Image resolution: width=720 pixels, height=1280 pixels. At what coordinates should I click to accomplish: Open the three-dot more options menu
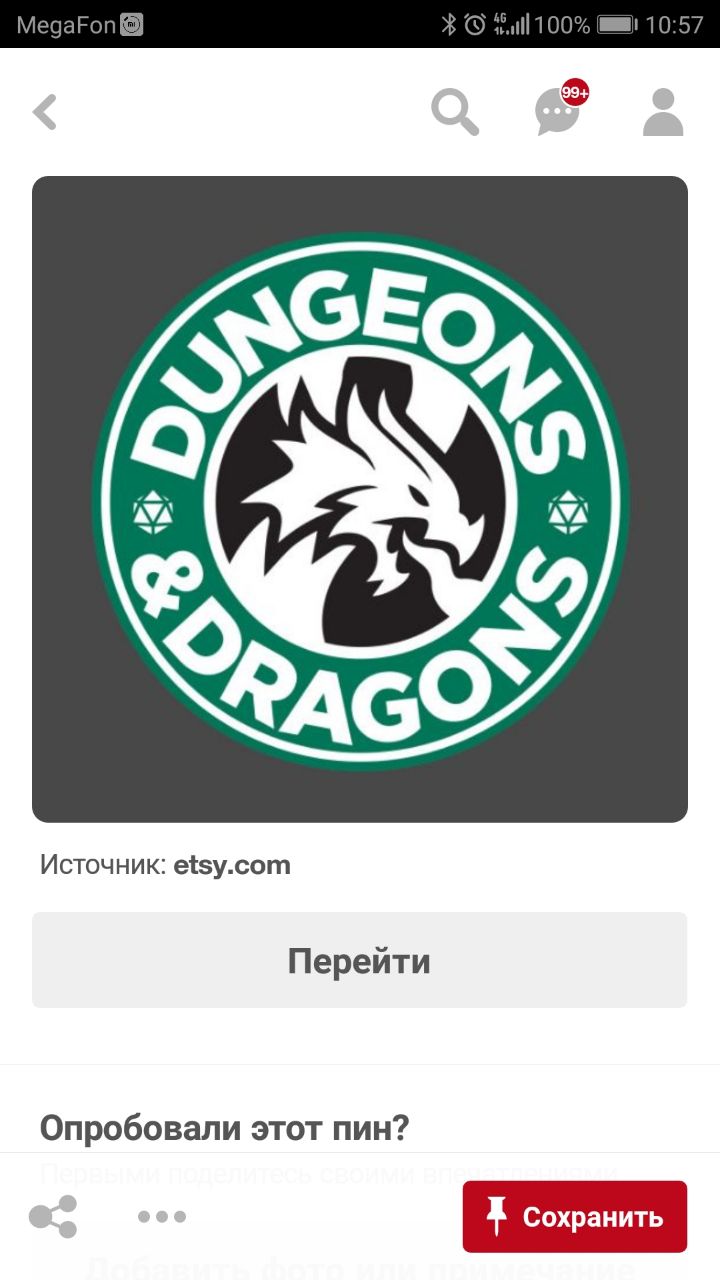162,1217
